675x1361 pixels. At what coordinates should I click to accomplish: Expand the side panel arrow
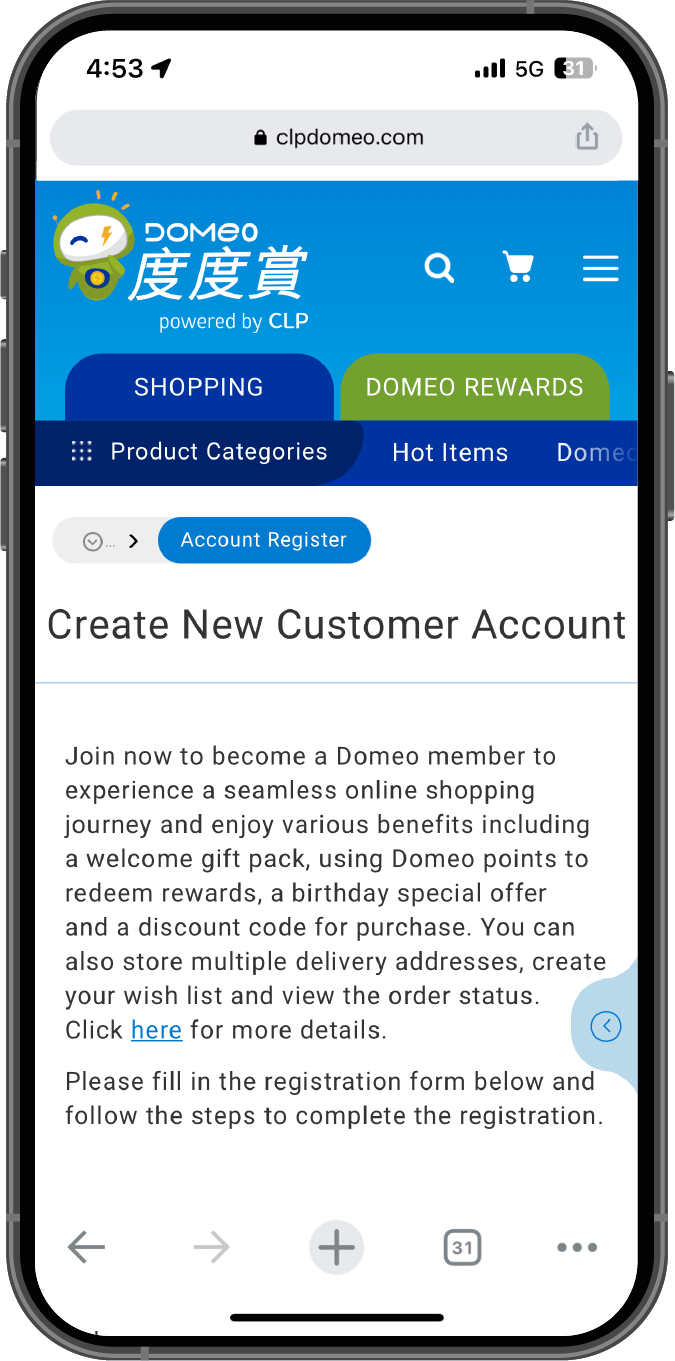pos(606,1026)
